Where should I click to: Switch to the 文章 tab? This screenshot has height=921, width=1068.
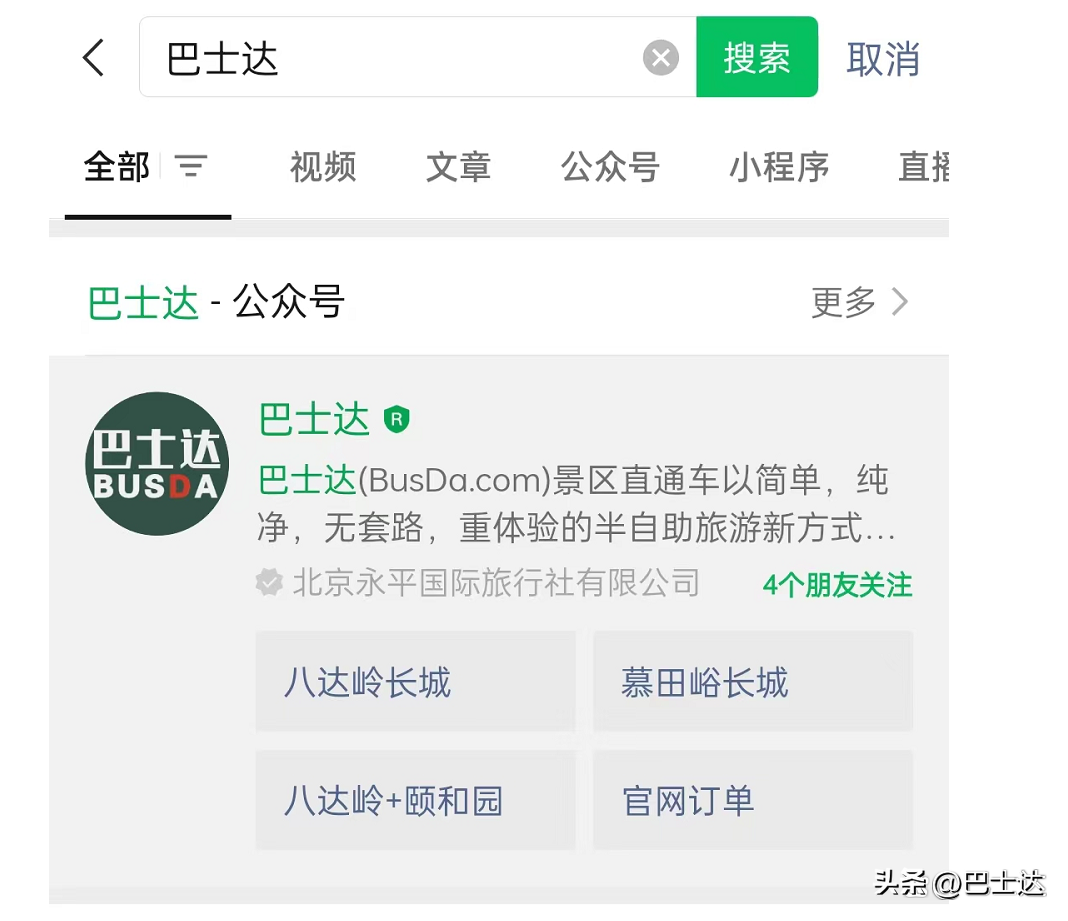point(458,166)
